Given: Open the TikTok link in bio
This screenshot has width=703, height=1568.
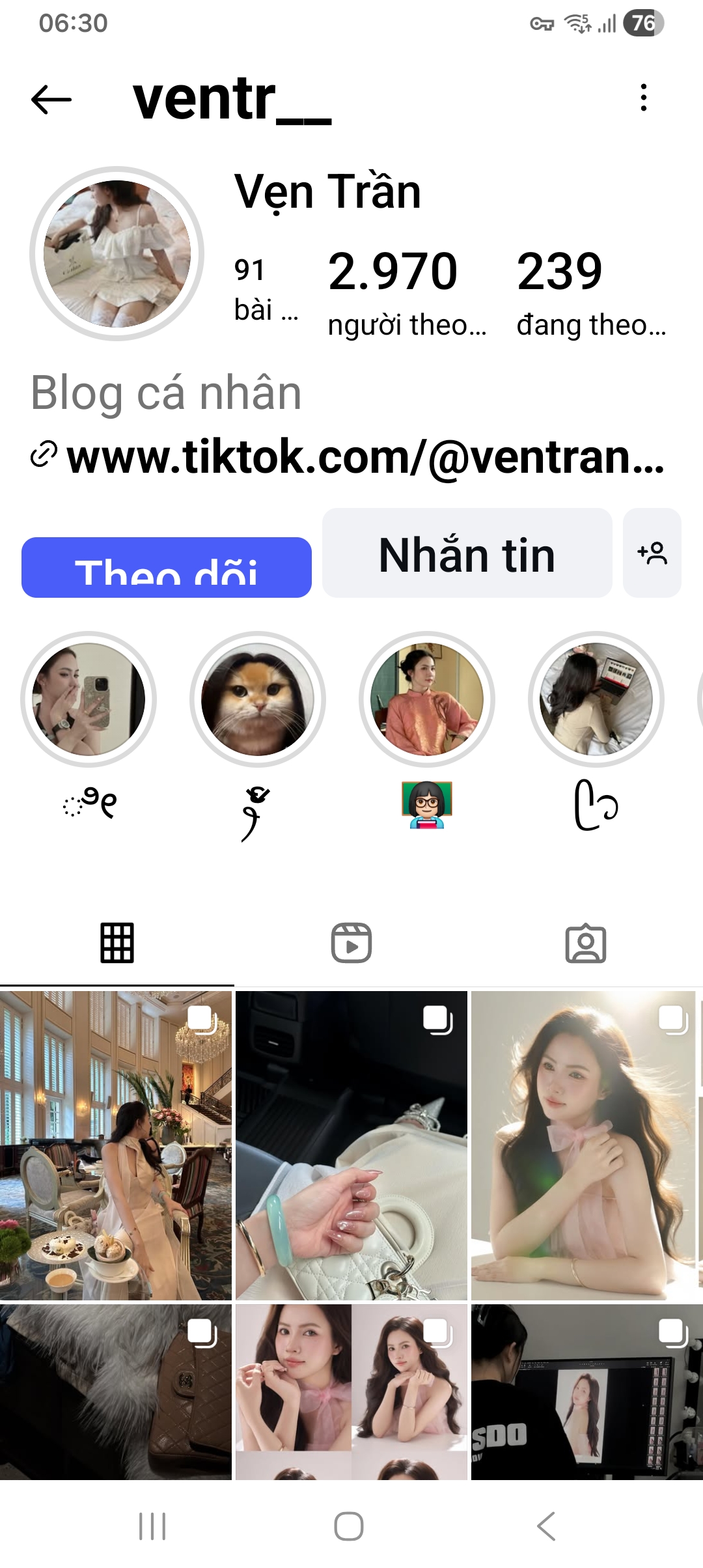Looking at the screenshot, I should point(365,457).
